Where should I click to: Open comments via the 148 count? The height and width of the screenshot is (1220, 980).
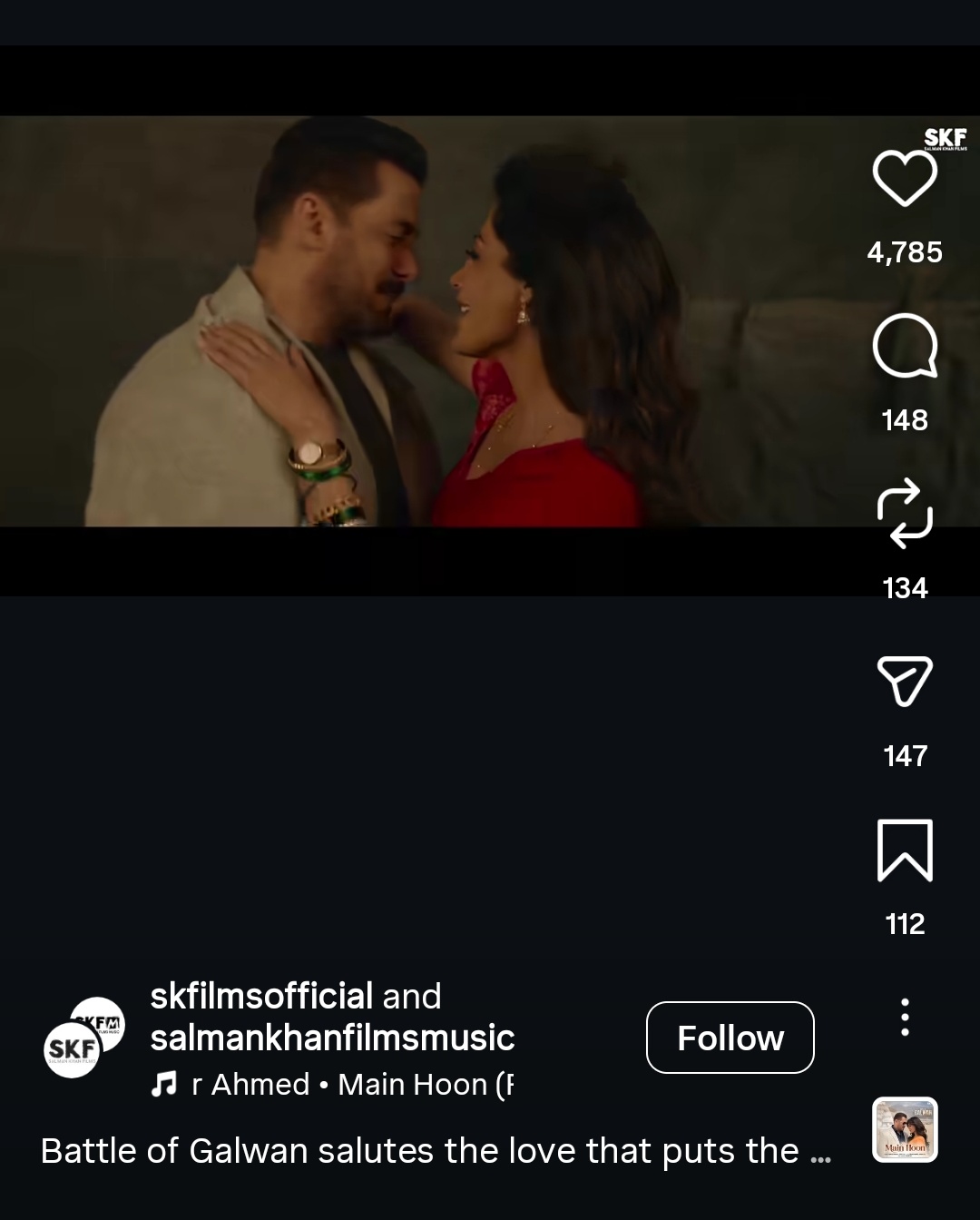pyautogui.click(x=904, y=420)
